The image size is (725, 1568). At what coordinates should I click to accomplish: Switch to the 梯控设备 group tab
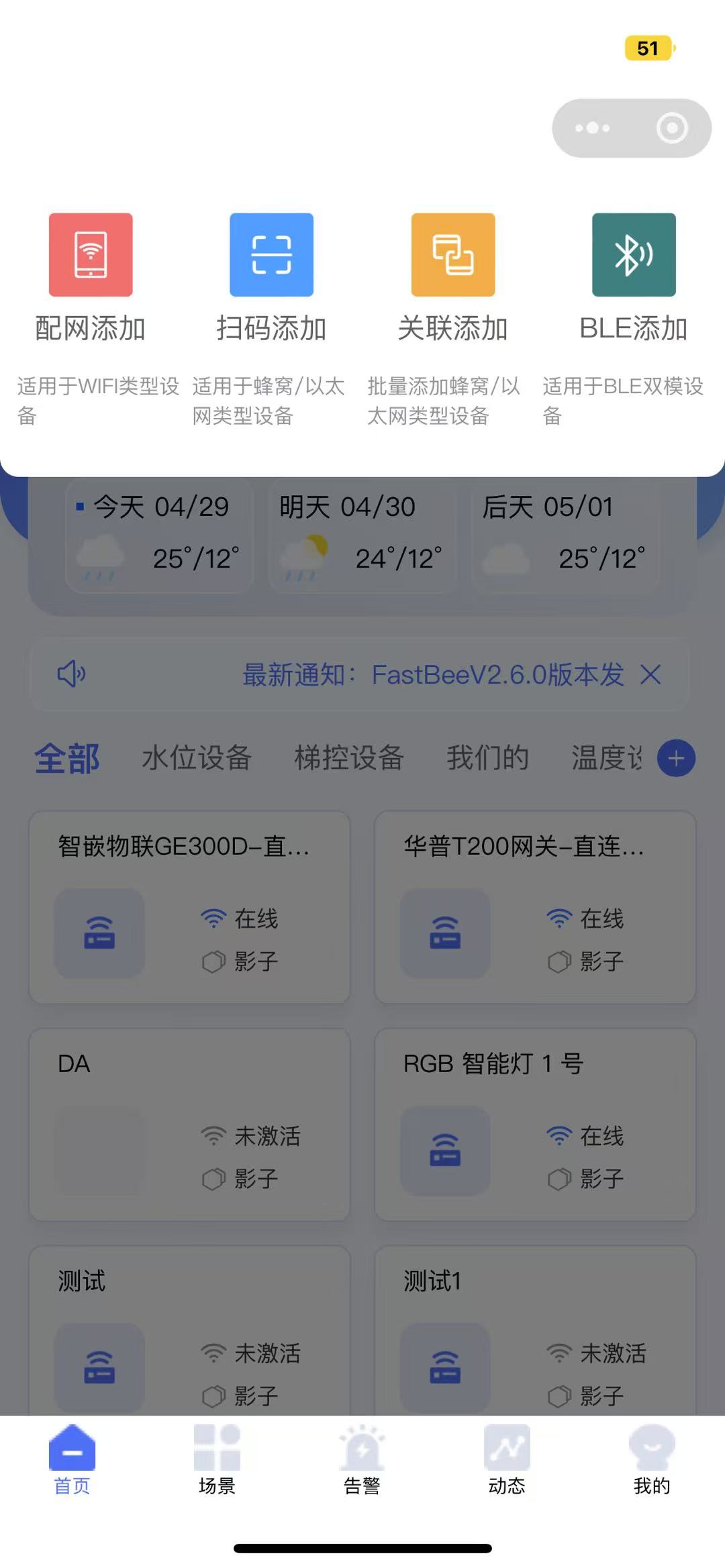349,758
